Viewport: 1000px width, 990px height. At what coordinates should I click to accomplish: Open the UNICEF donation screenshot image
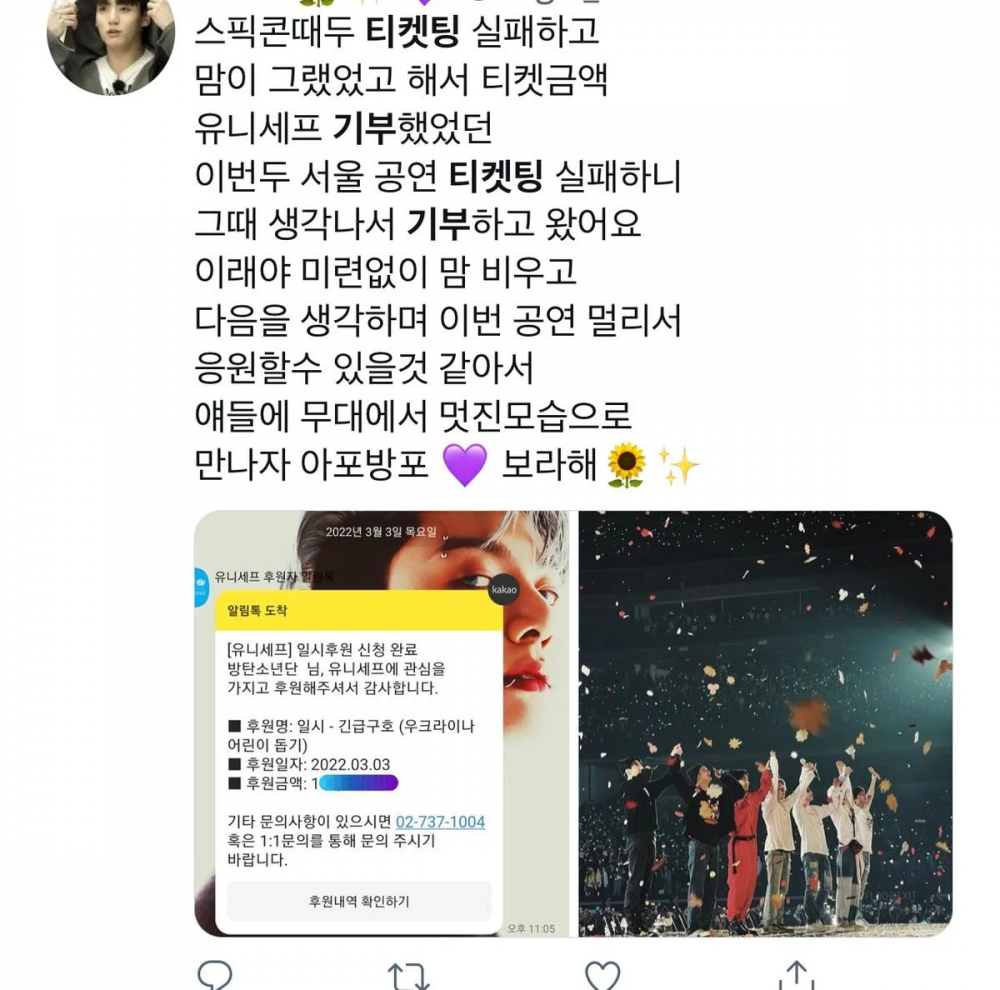point(382,723)
